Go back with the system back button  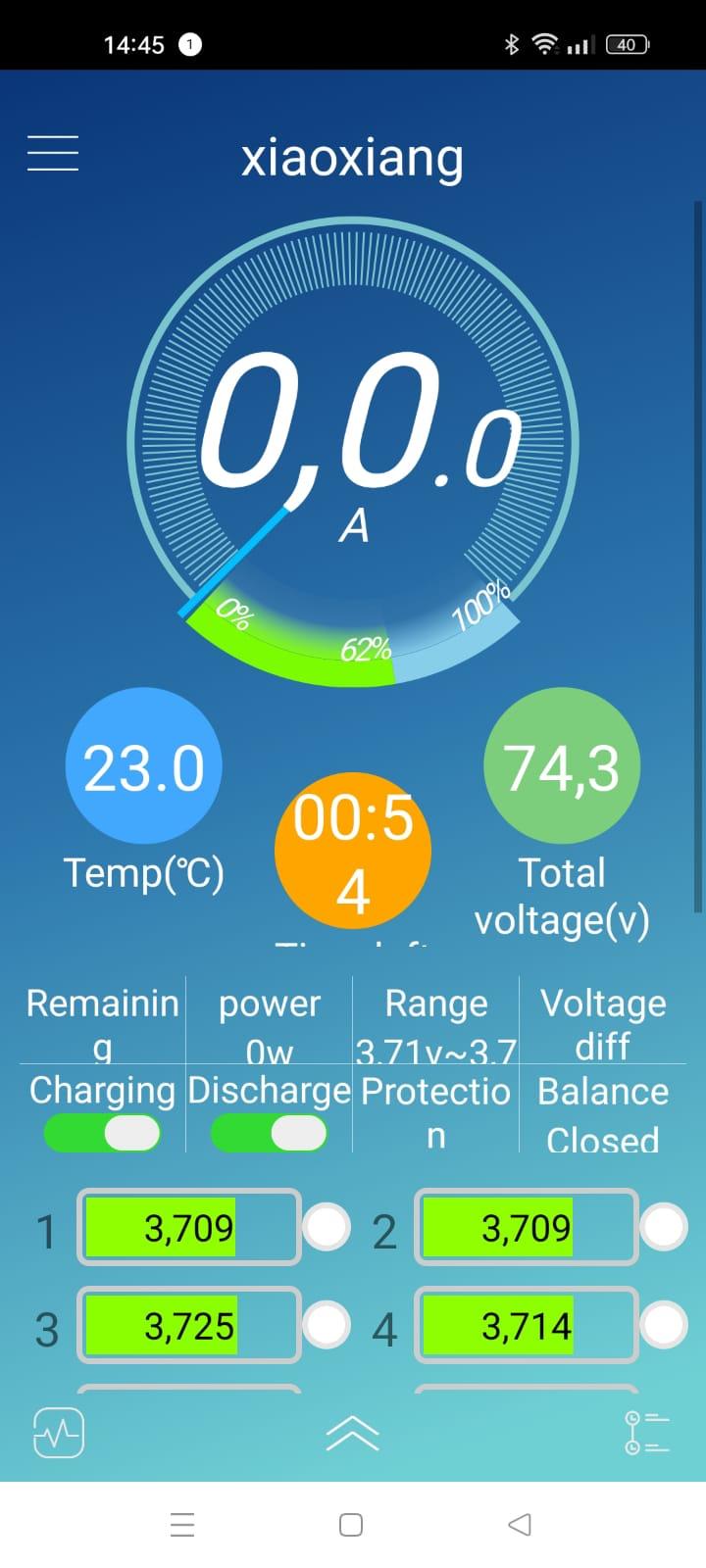tap(520, 1524)
